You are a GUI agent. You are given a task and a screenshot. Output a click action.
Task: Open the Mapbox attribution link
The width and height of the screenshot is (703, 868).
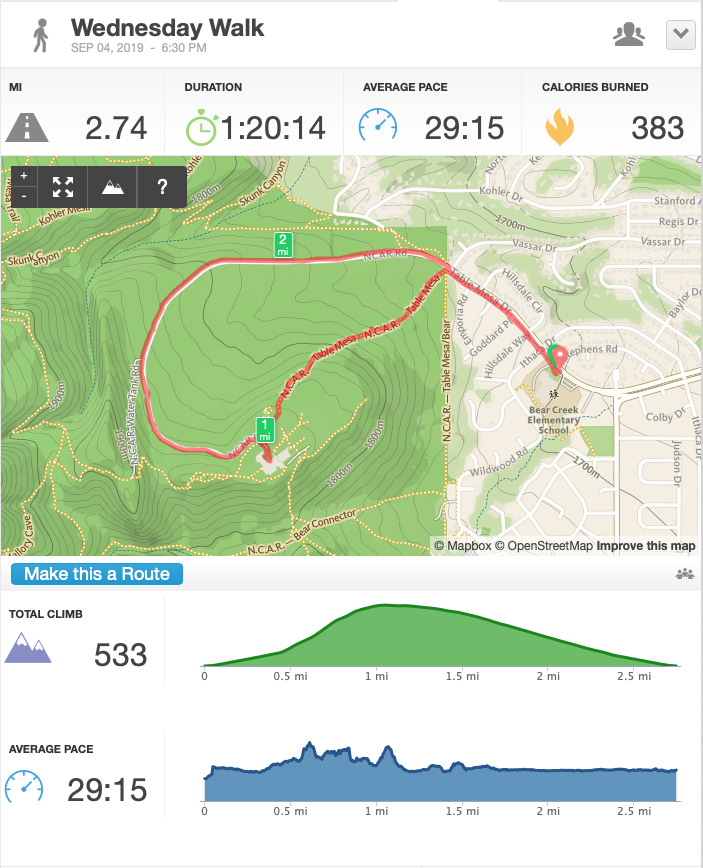pos(463,546)
